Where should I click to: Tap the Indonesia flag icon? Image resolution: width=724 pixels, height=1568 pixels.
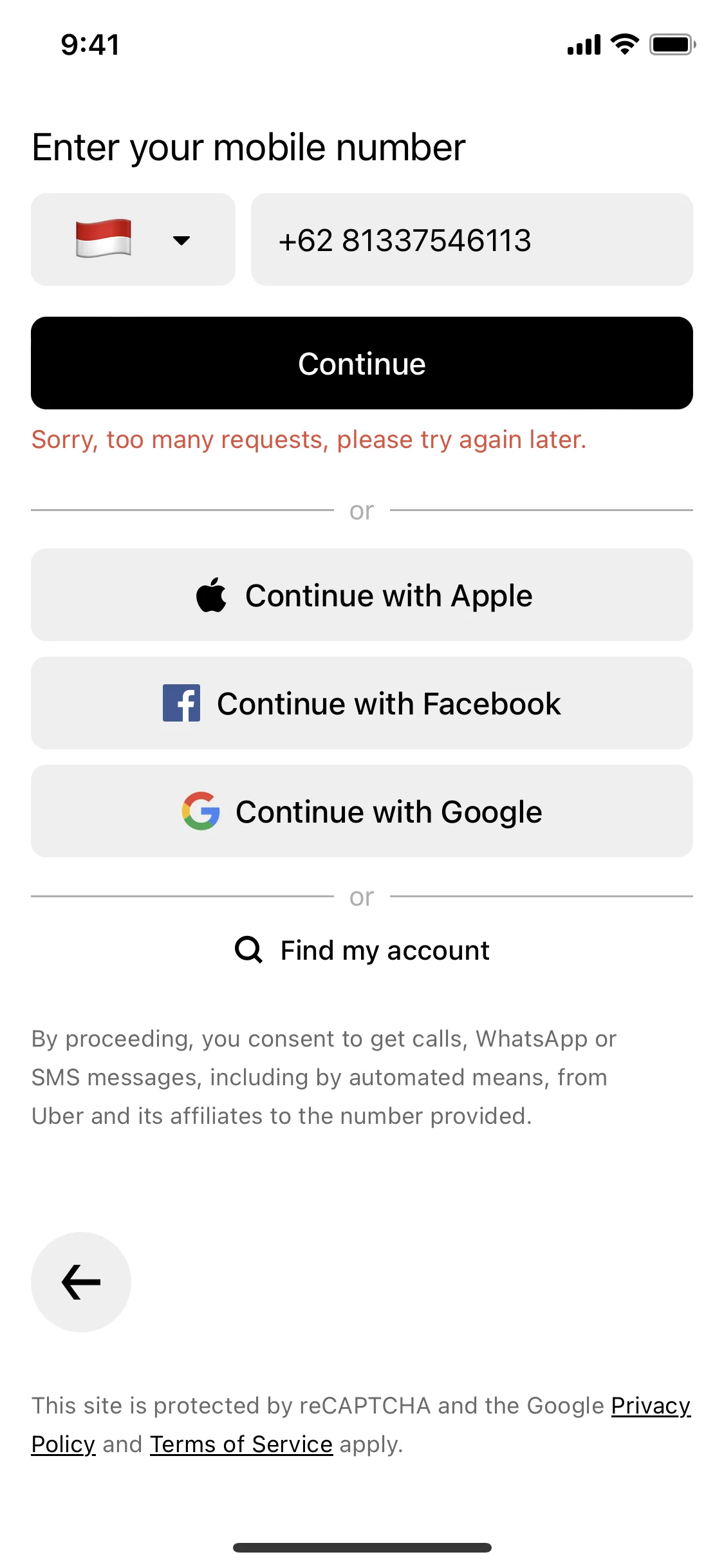pos(103,240)
